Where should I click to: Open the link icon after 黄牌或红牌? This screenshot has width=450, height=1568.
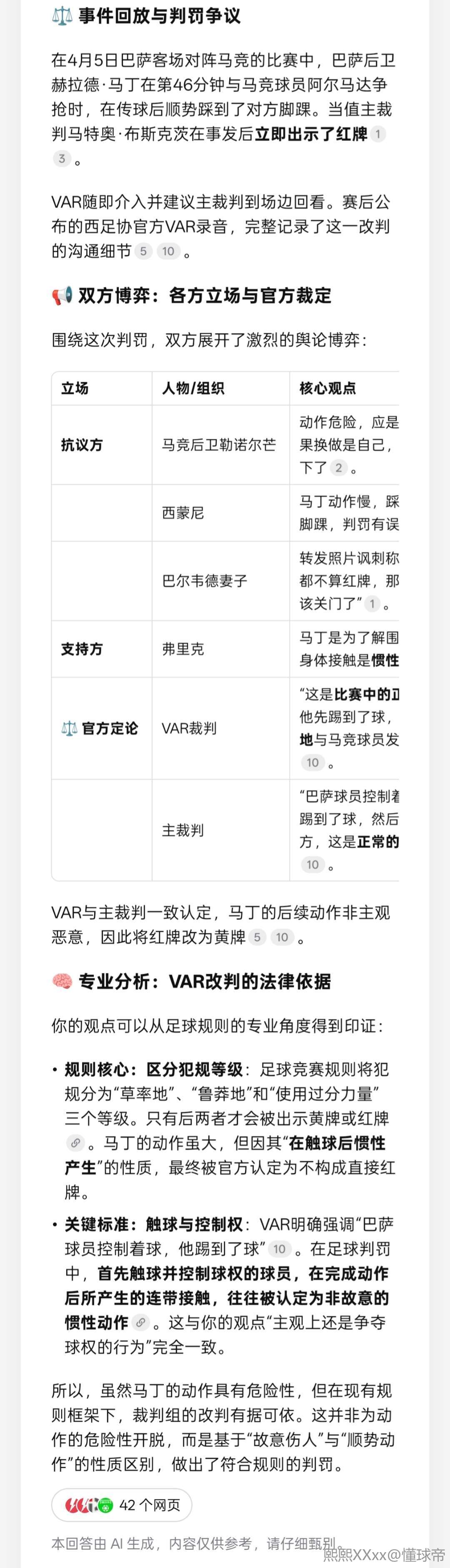pyautogui.click(x=75, y=1143)
